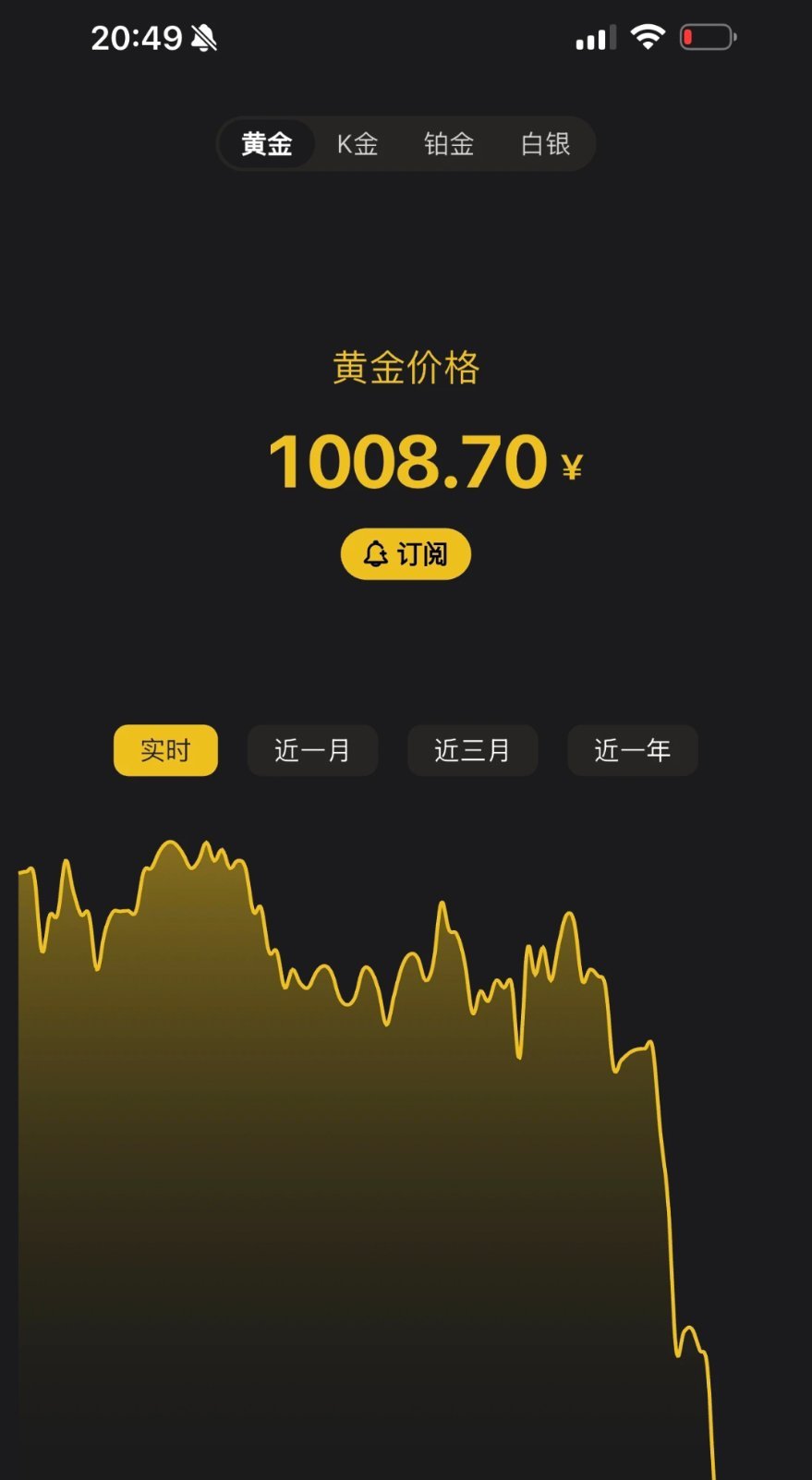
Task: Switch to the 近一年 yearly range
Action: pyautogui.click(x=632, y=750)
